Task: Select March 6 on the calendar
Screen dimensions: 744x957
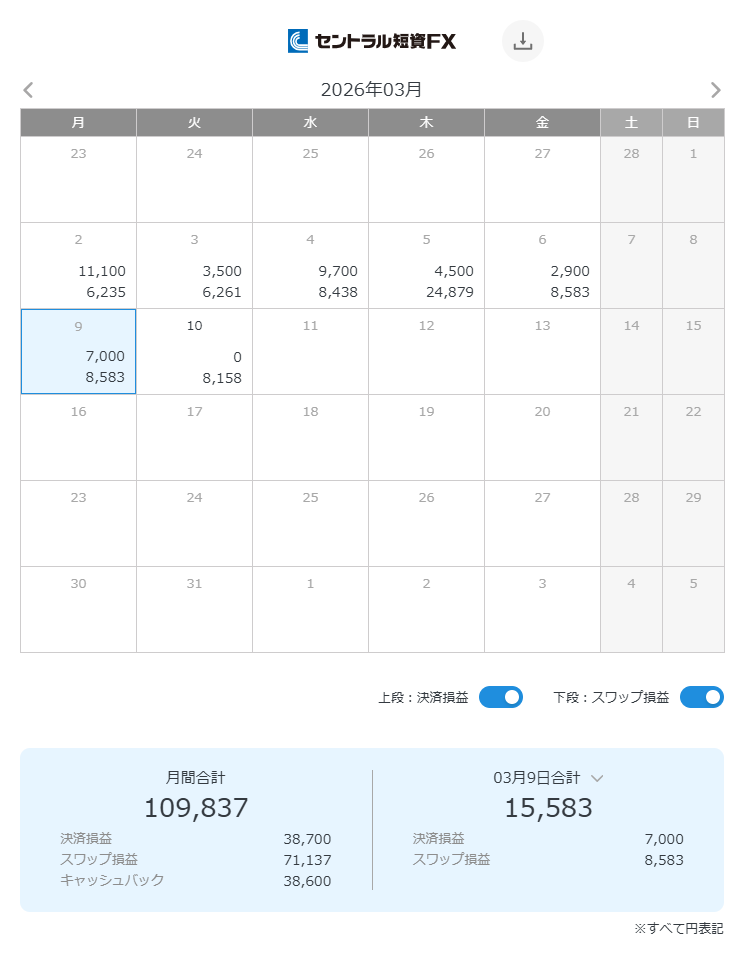Action: 542,265
